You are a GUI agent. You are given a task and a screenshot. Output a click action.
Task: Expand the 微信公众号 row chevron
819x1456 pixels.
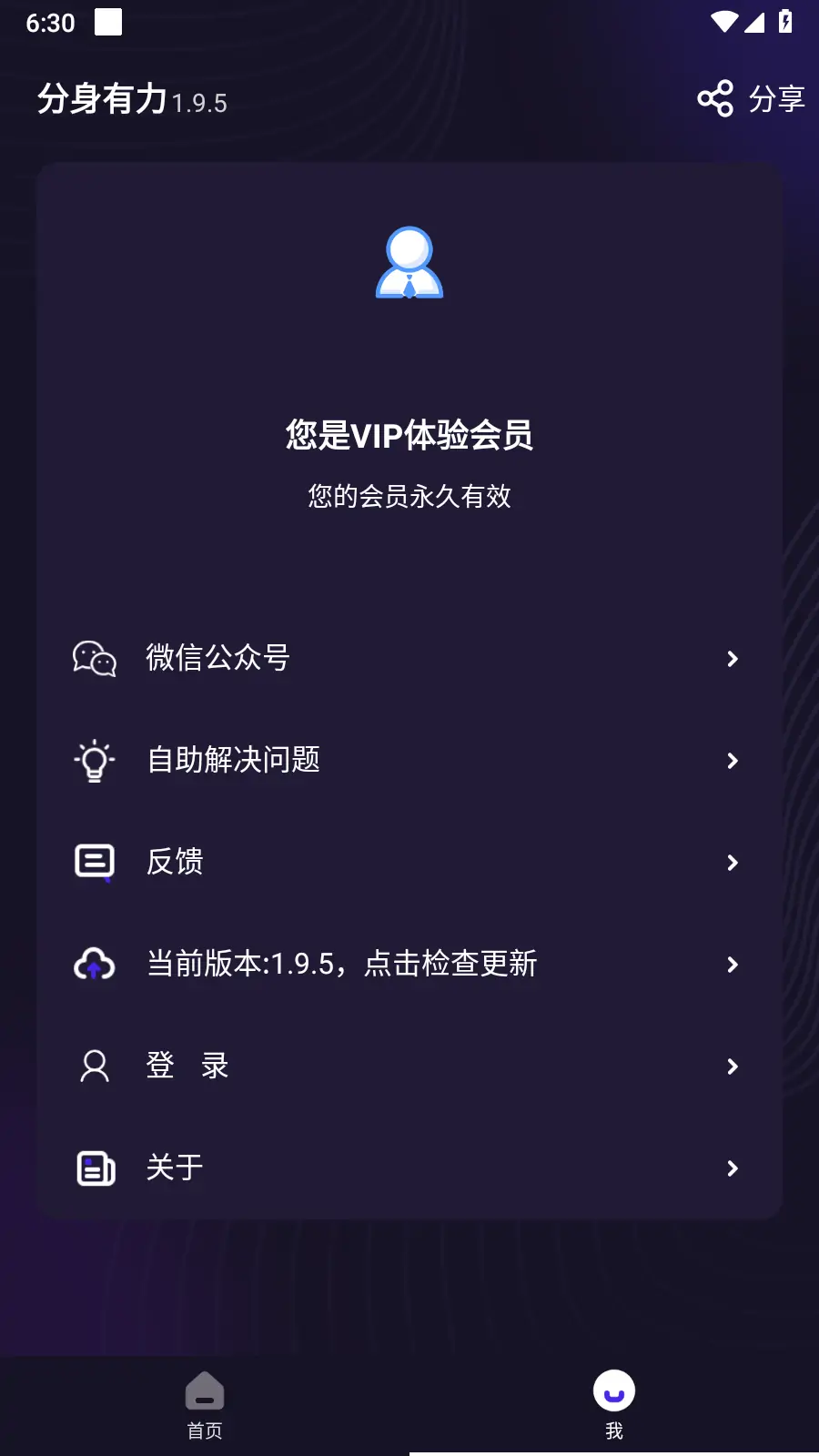(733, 659)
